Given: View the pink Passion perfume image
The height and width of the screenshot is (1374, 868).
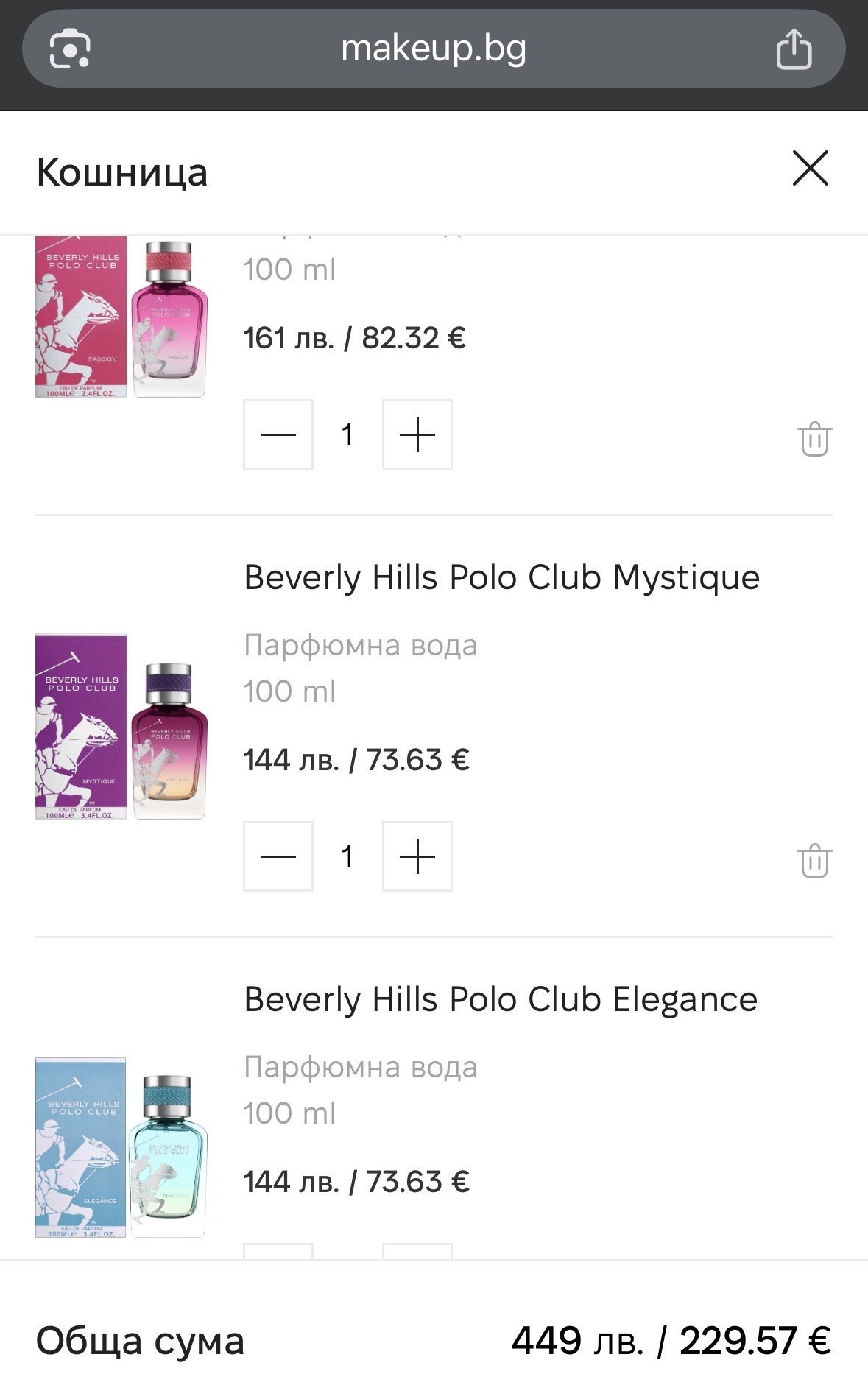Looking at the screenshot, I should tap(121, 317).
